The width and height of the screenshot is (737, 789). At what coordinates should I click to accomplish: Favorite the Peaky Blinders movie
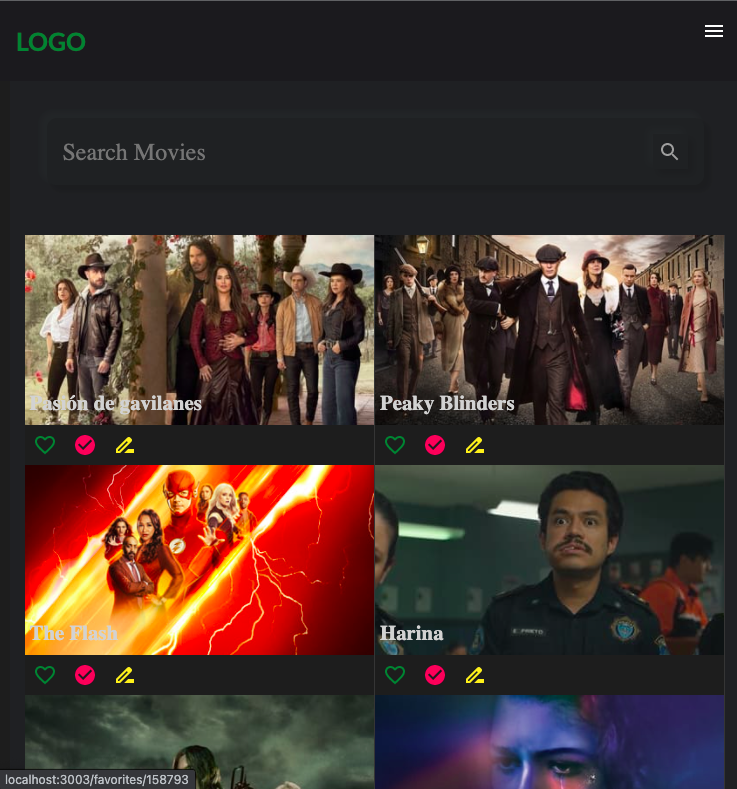[395, 445]
